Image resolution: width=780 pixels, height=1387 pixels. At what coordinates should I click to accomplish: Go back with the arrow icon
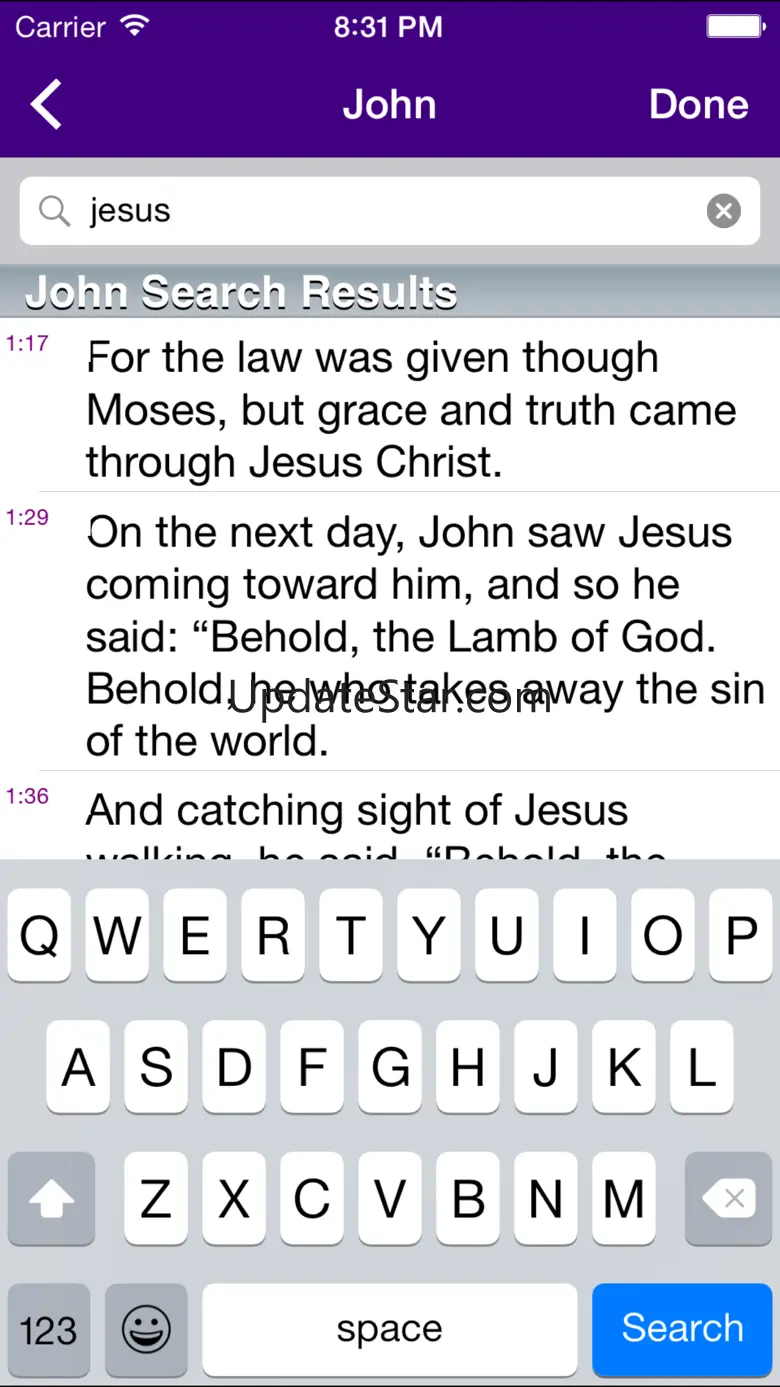coord(47,104)
